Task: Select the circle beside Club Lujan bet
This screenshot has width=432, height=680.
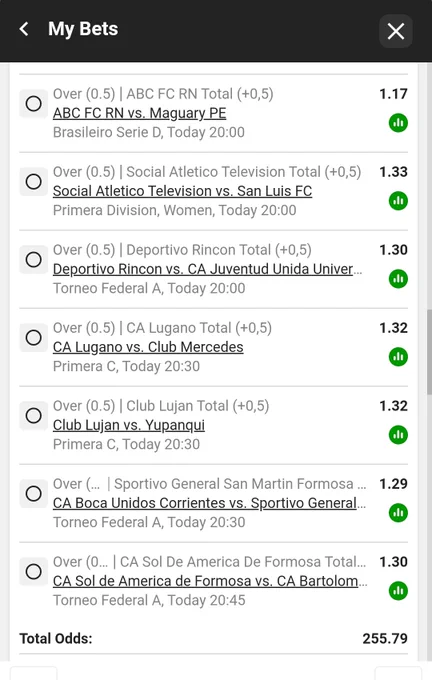Action: pos(33,415)
